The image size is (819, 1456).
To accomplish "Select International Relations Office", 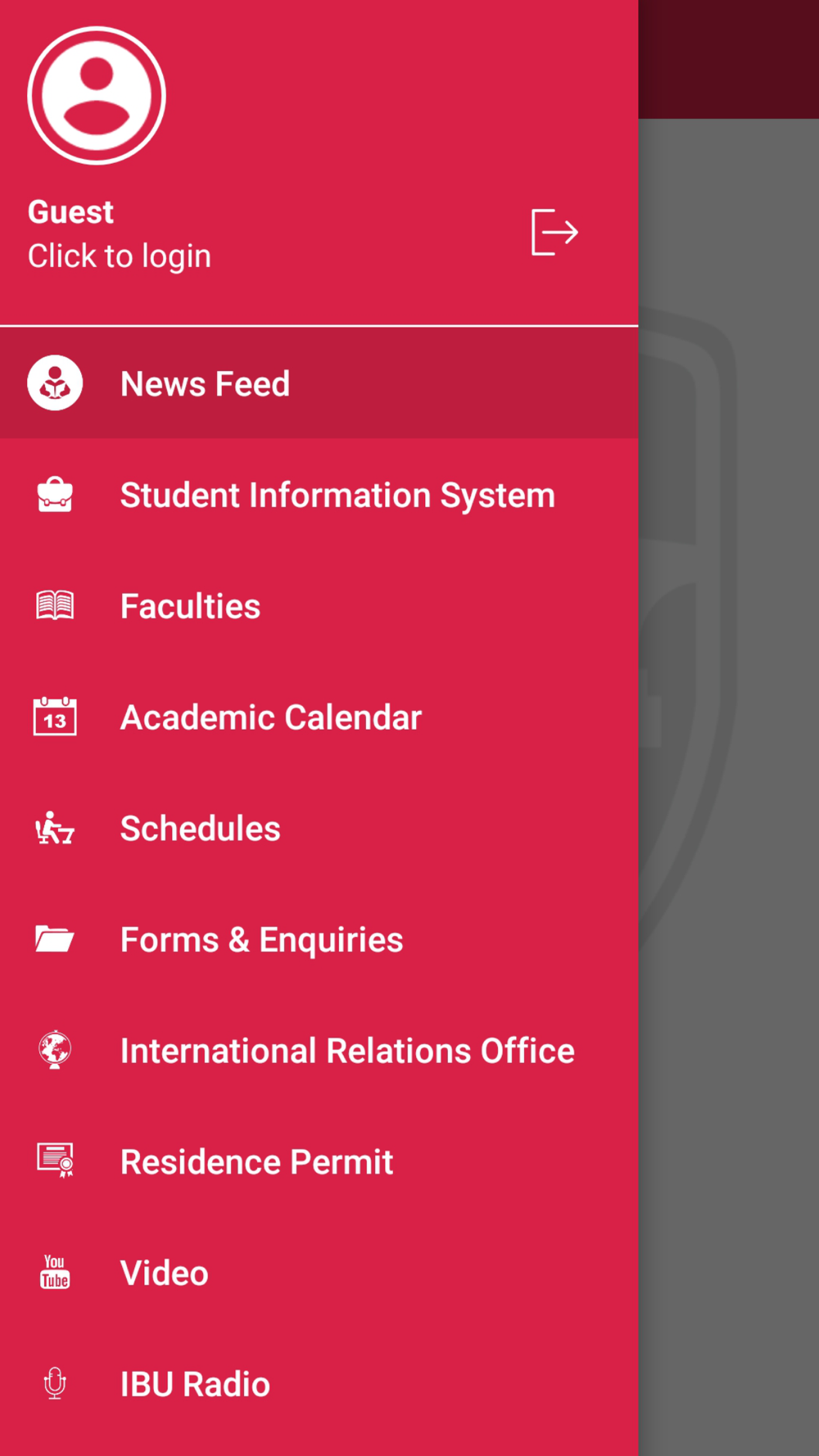I will click(319, 1051).
